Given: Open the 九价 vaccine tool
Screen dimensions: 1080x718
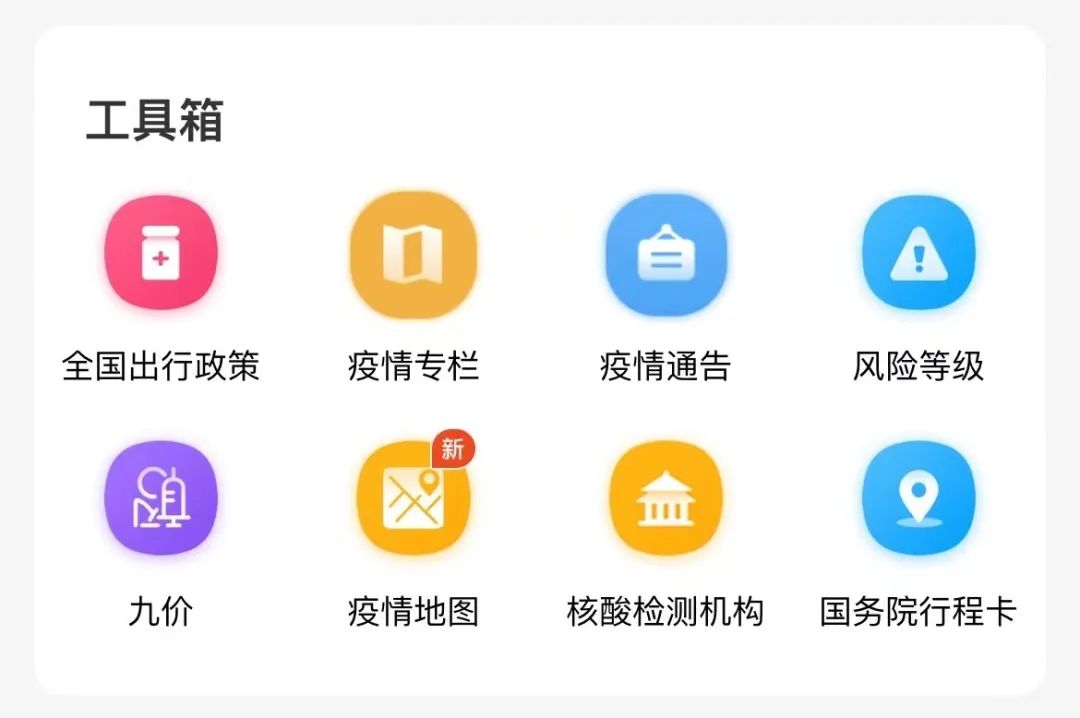Looking at the screenshot, I should 160,498.
